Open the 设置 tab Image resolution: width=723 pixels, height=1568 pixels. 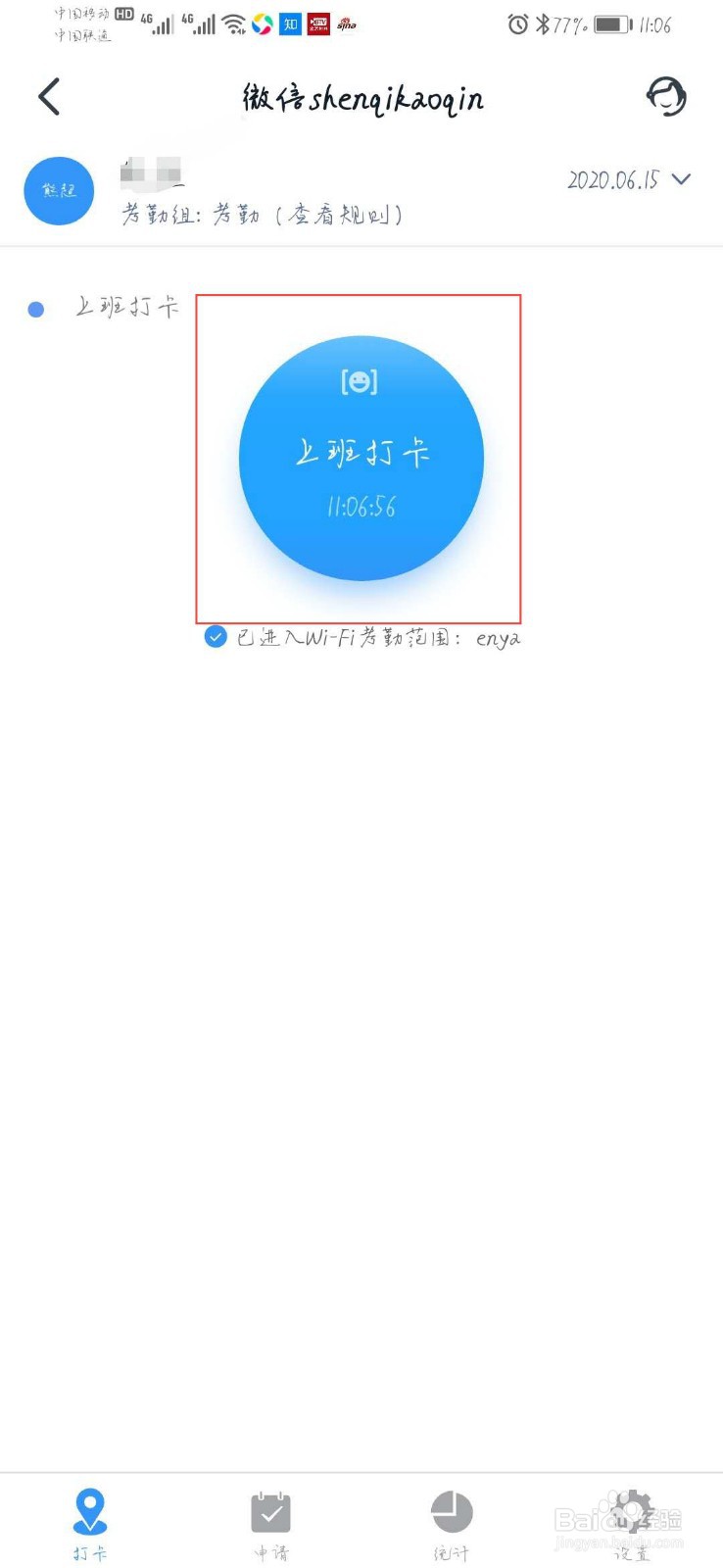(632, 1525)
